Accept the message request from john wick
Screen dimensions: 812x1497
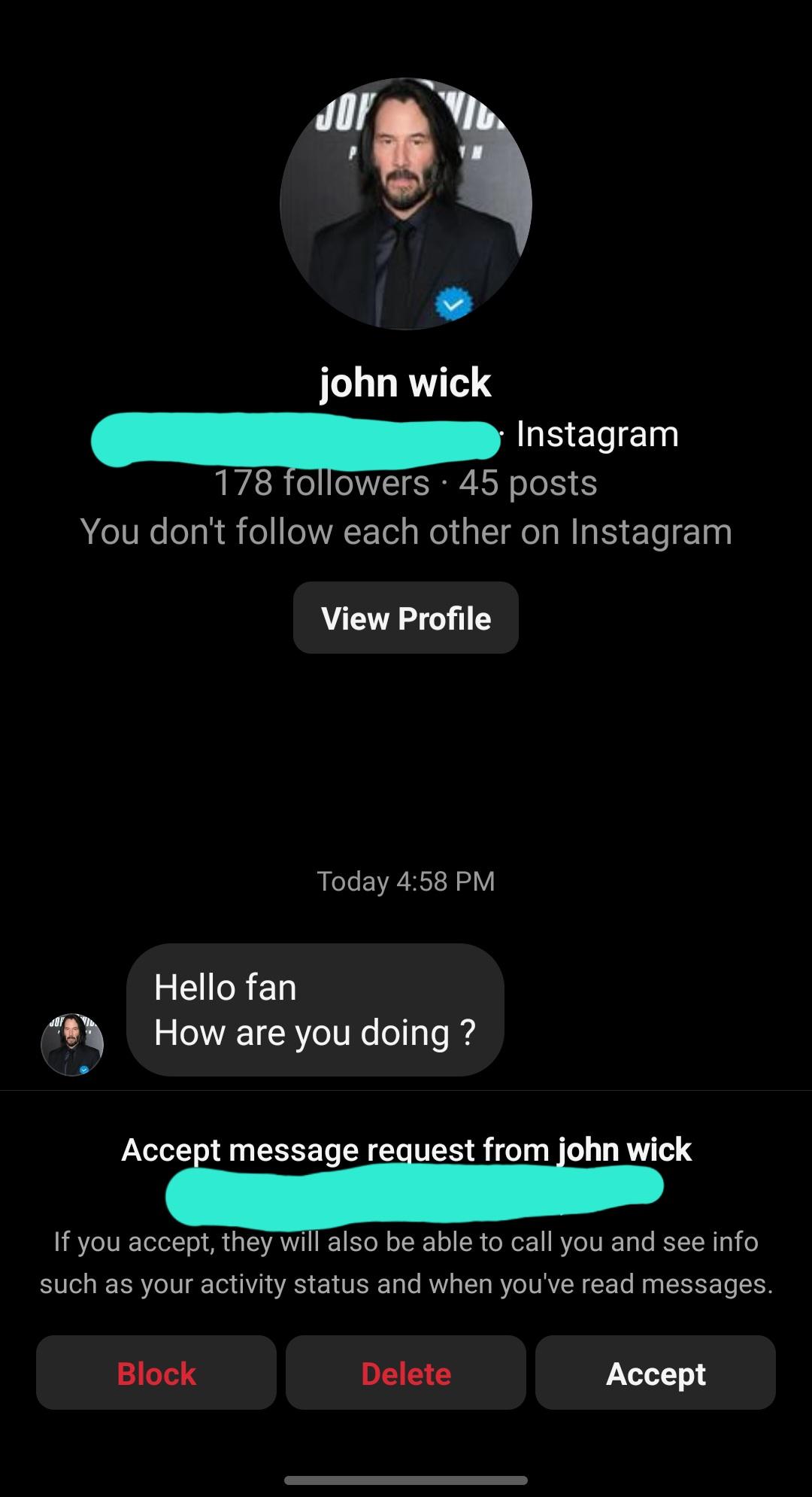click(656, 1373)
